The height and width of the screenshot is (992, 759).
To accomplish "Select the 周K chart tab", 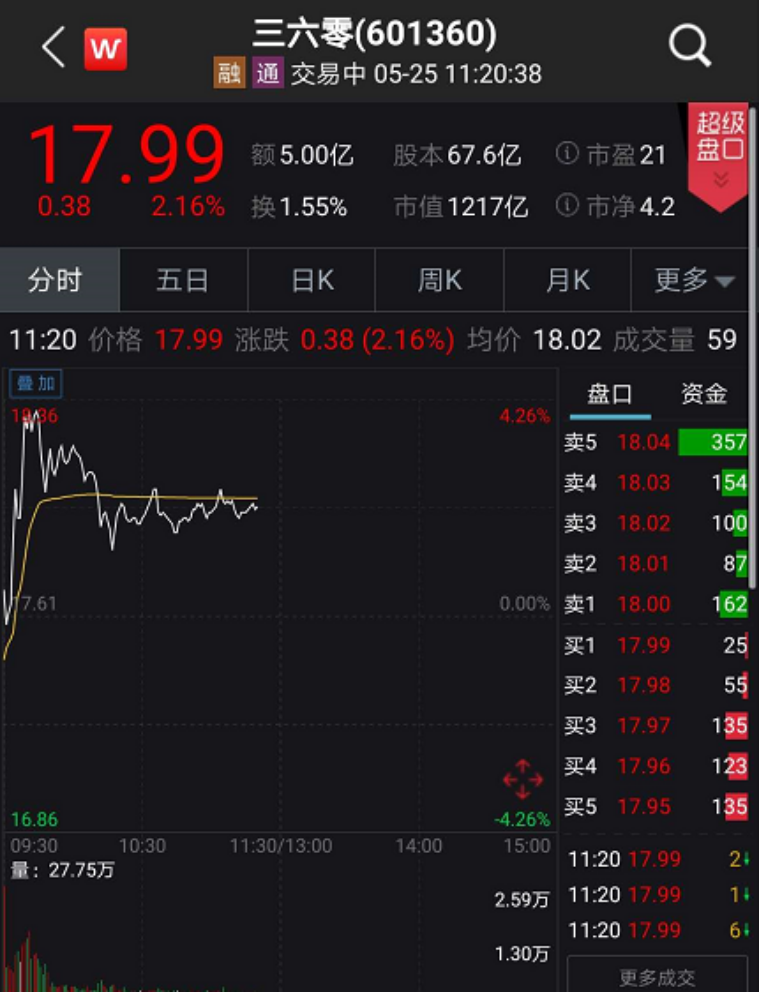I will pos(439,280).
